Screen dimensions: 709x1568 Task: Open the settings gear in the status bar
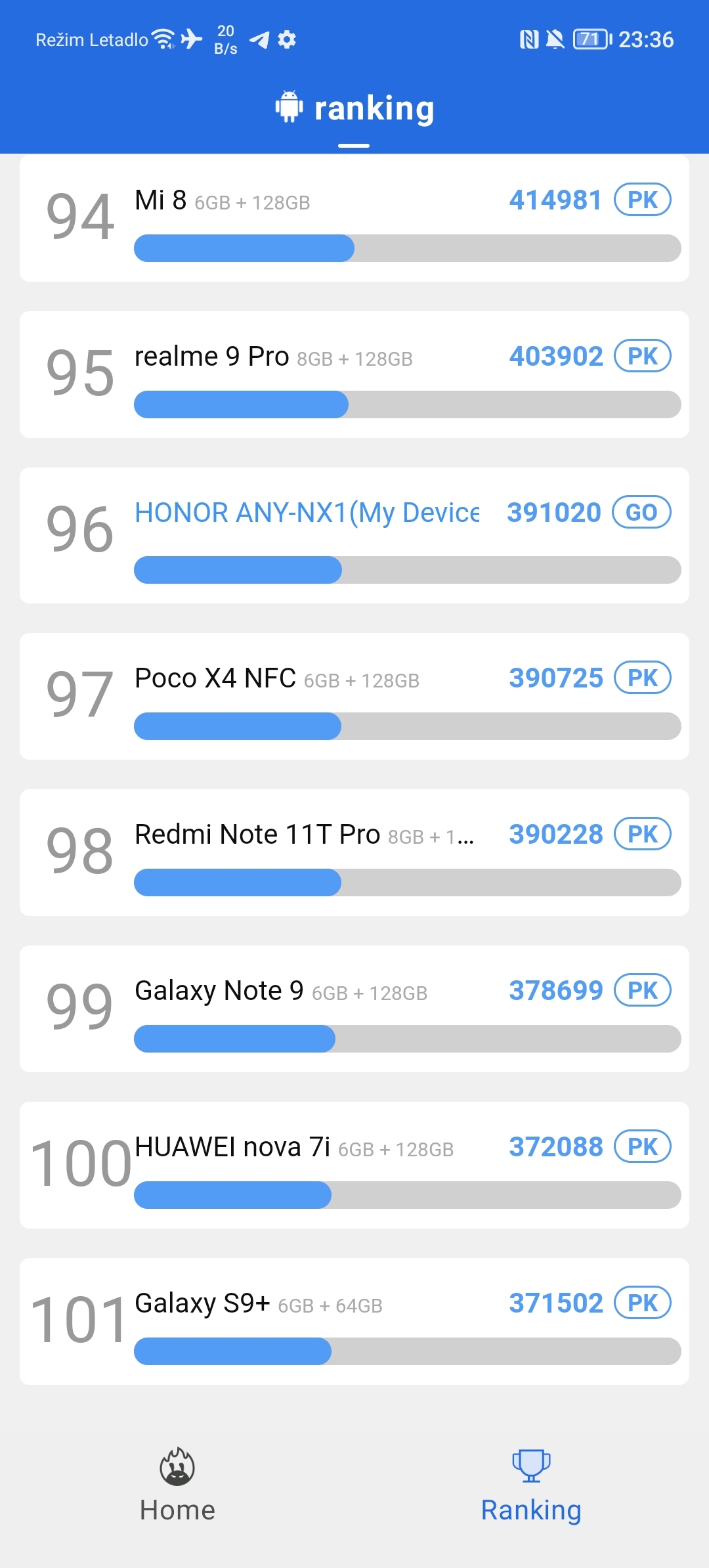(287, 39)
